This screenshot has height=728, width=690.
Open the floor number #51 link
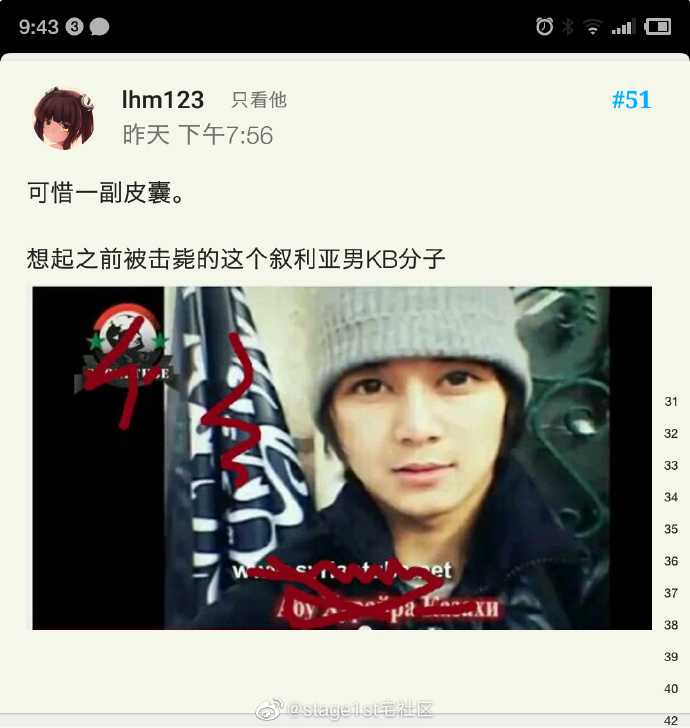point(631,100)
